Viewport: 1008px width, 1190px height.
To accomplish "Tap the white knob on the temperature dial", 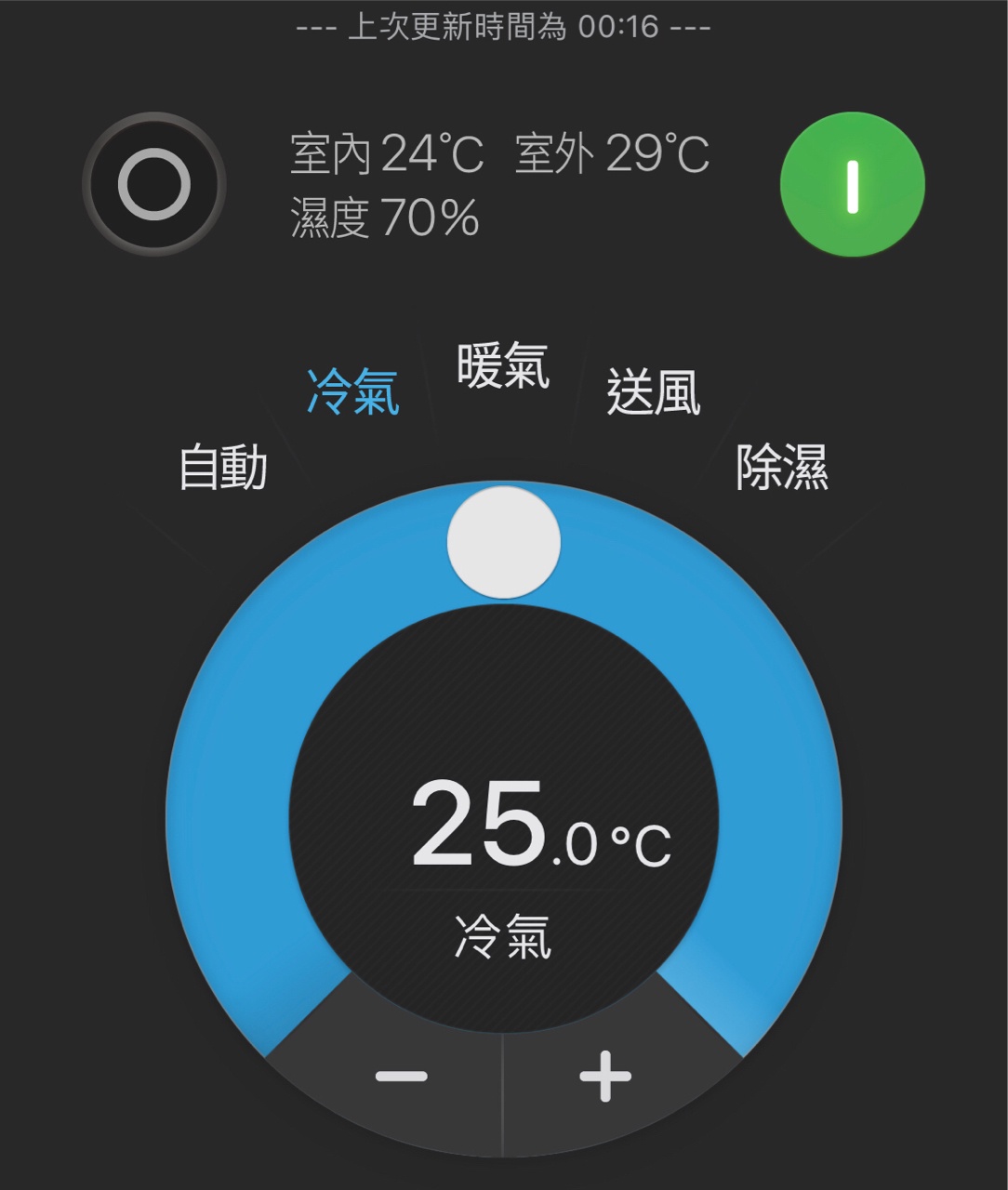I will pyautogui.click(x=504, y=542).
